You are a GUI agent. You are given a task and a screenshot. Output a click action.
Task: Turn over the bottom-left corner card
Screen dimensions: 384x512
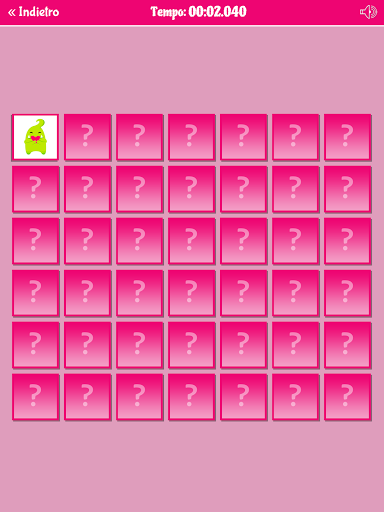coord(35,397)
